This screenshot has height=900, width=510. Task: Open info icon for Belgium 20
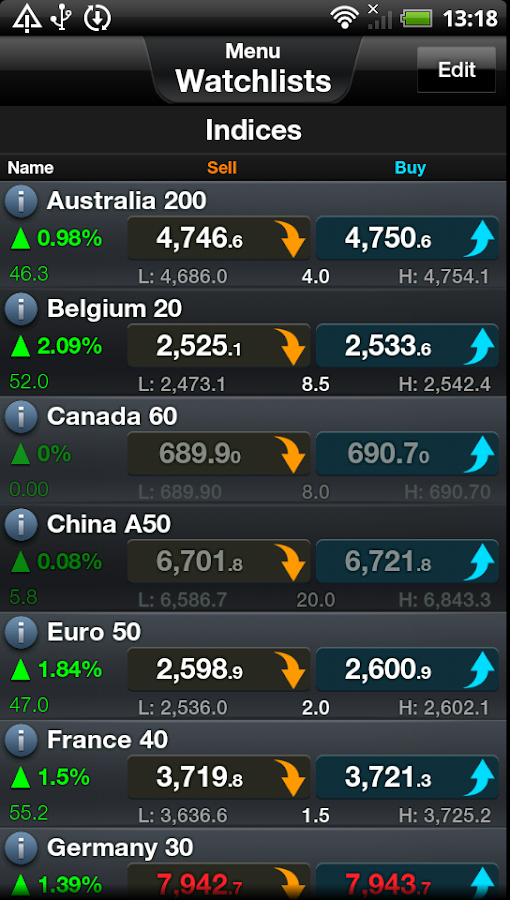click(21, 310)
